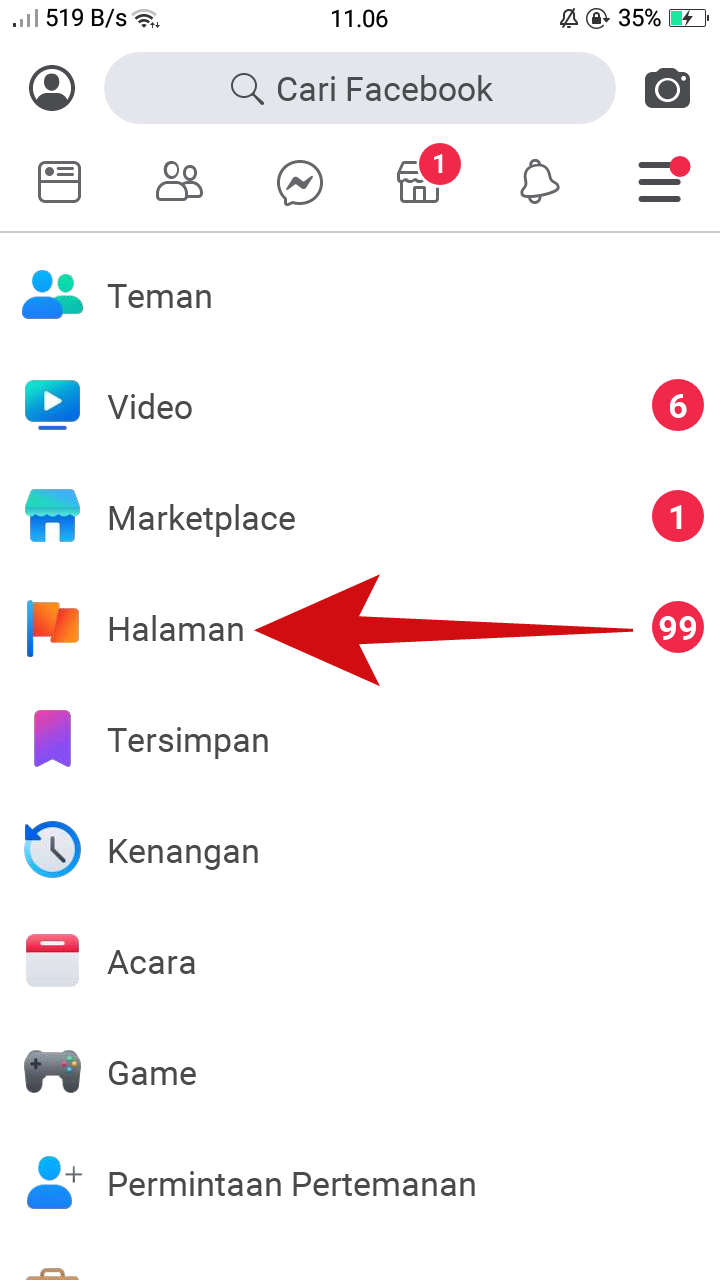The image size is (720, 1280).
Task: Open Marketplace from the shortcut list
Action: click(201, 517)
